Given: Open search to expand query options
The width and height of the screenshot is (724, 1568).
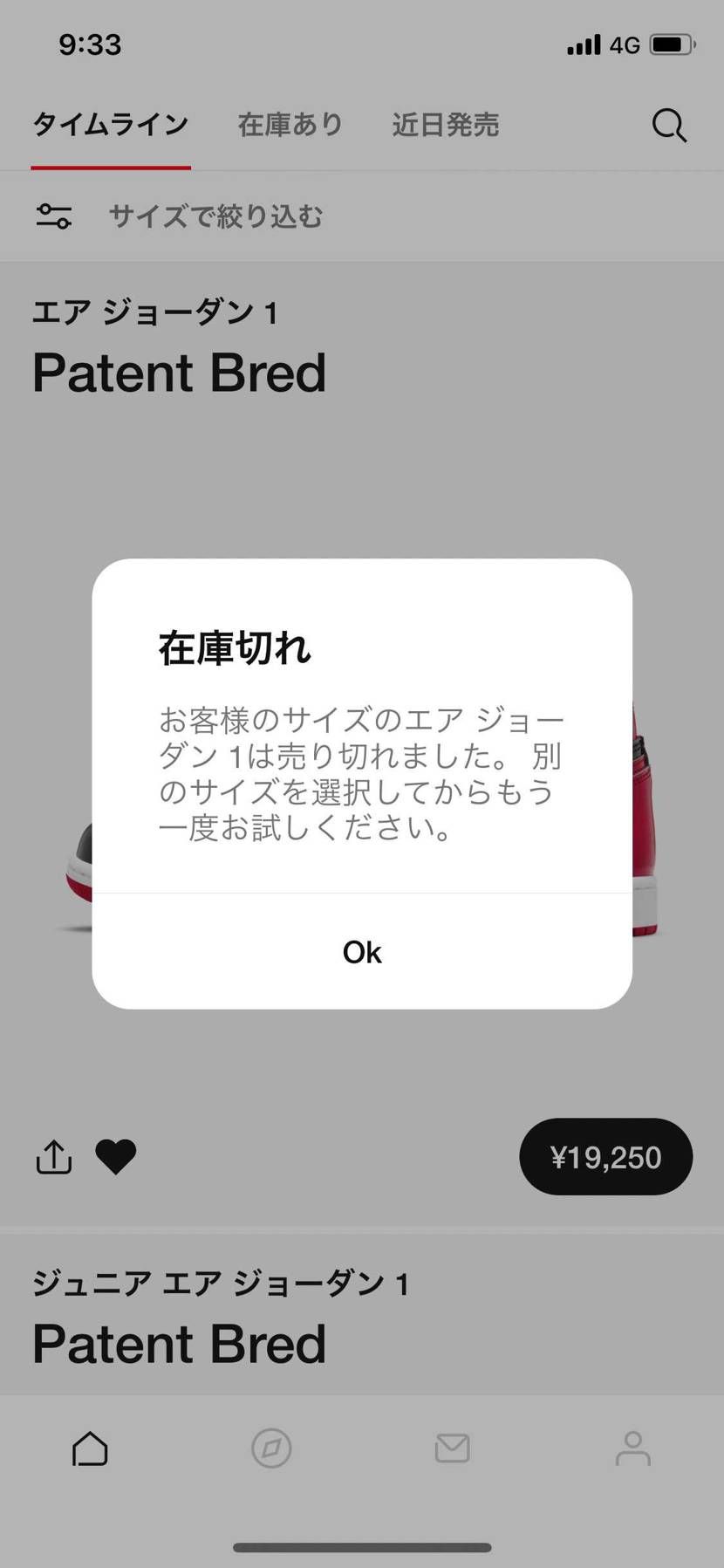Looking at the screenshot, I should click(x=669, y=125).
